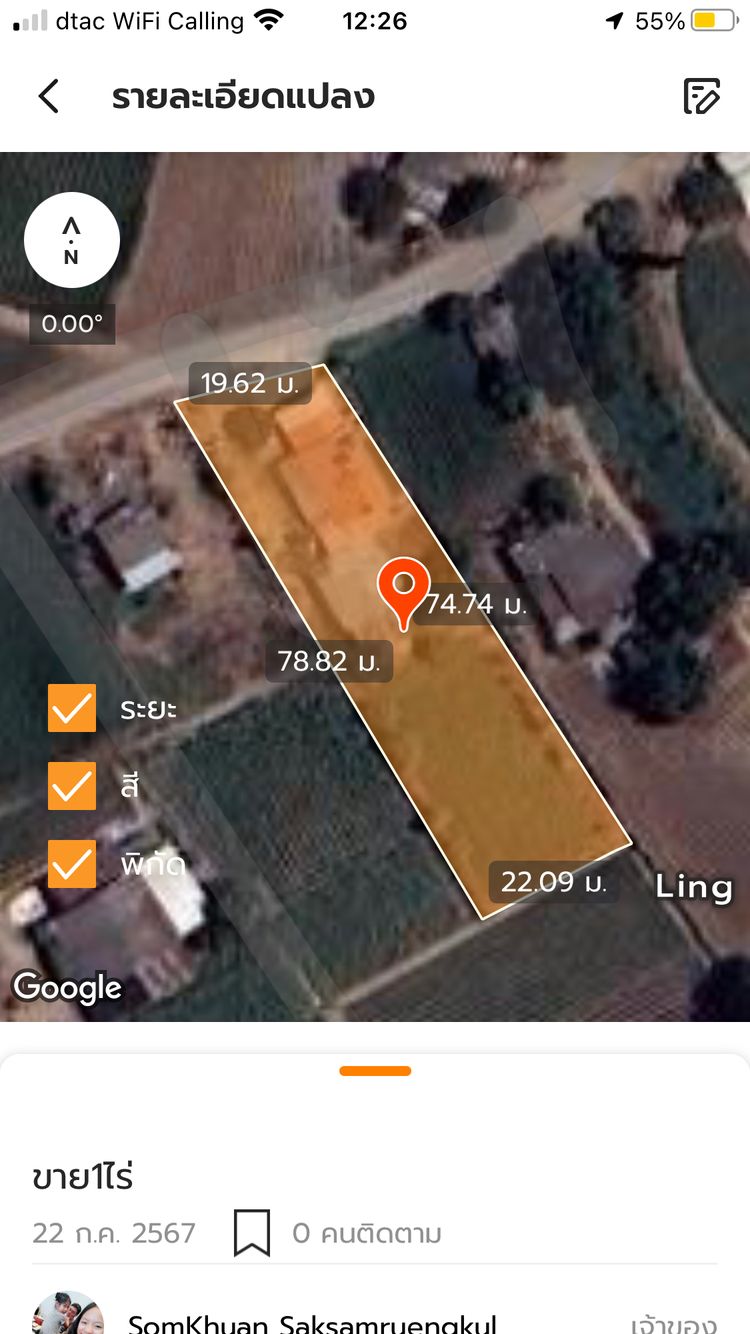The height and width of the screenshot is (1334, 750).
Task: Uncheck the สี color checkbox
Action: click(x=72, y=786)
